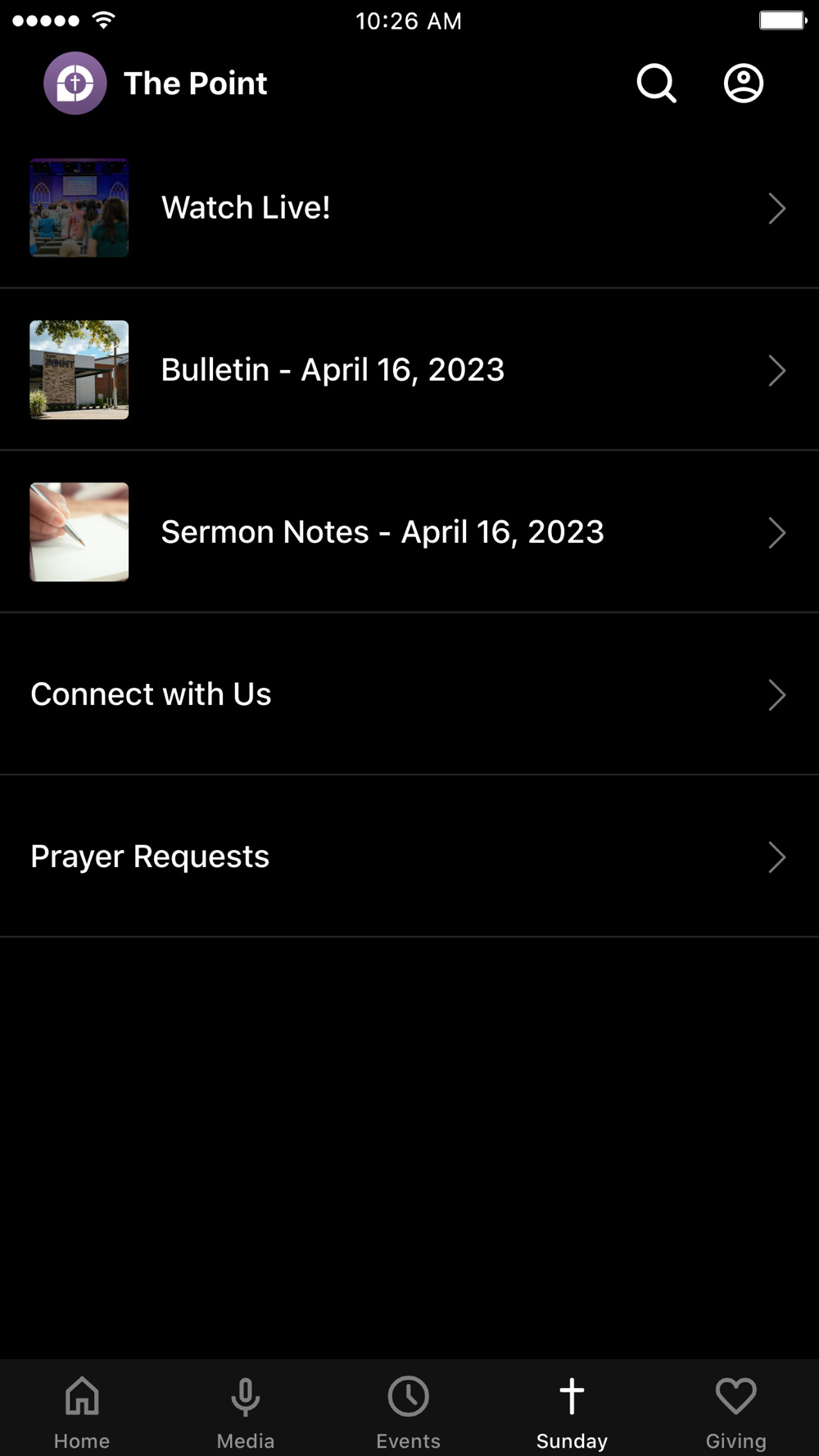The height and width of the screenshot is (1456, 819).
Task: Switch to the Media tab
Action: [246, 1410]
